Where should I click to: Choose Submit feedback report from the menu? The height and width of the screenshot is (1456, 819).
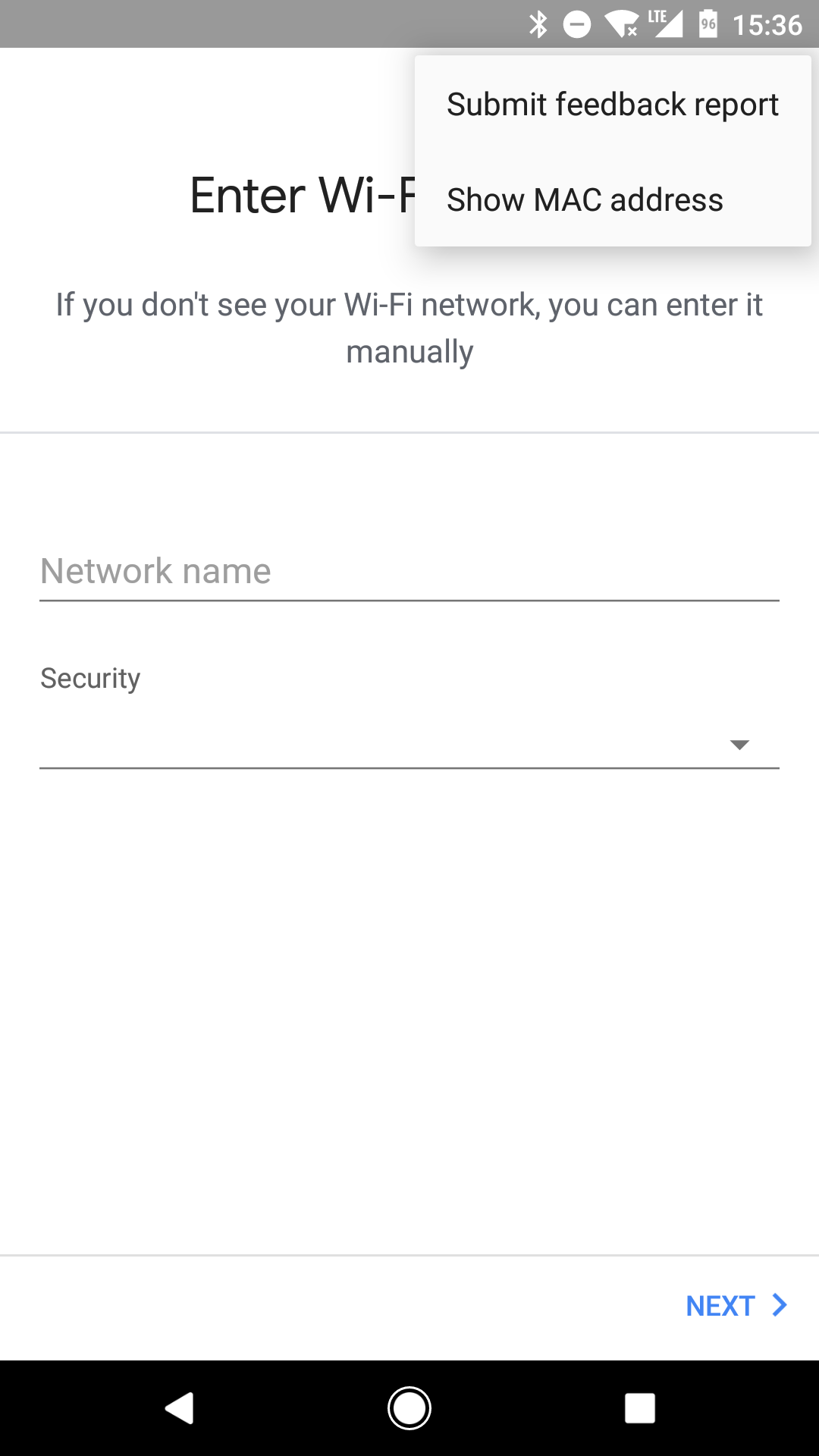point(612,104)
